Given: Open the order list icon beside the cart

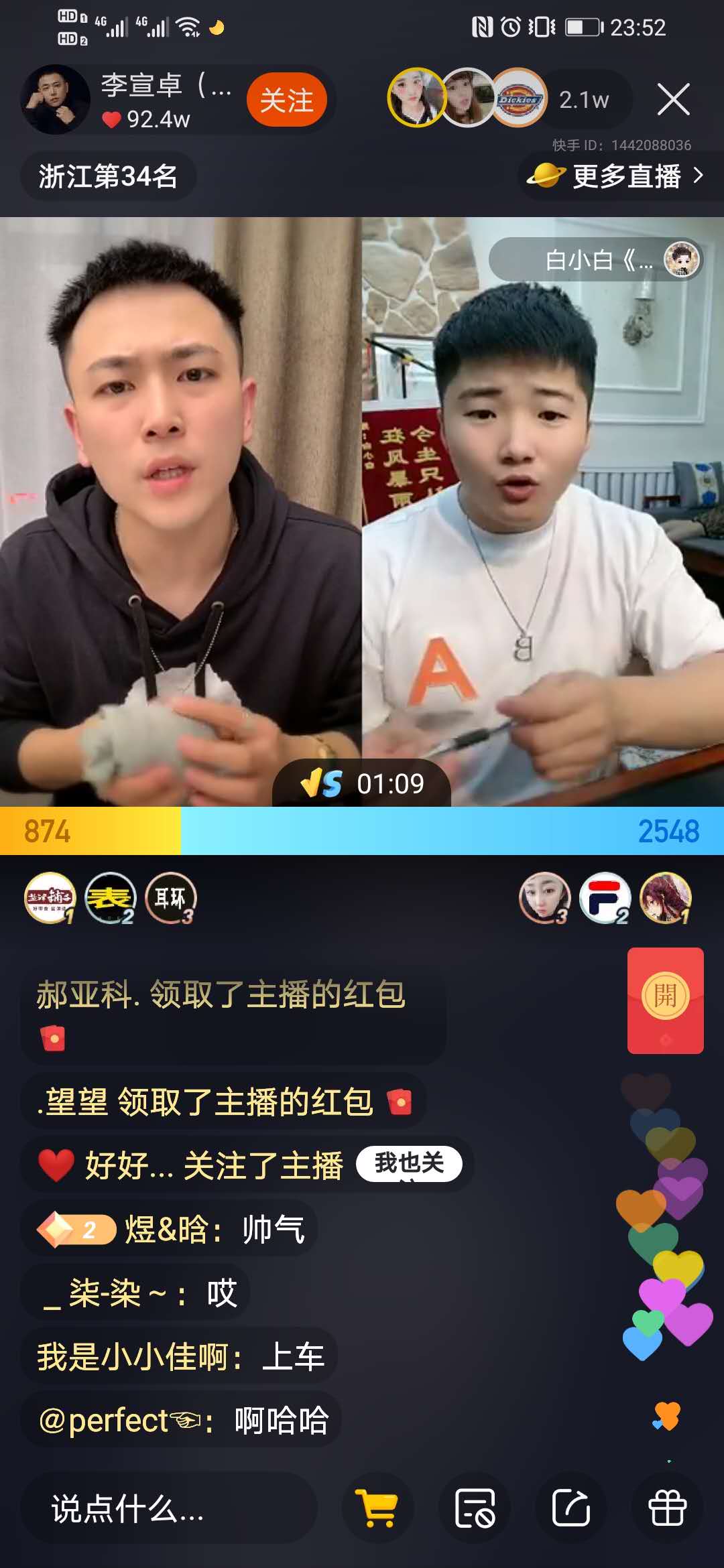Looking at the screenshot, I should (x=475, y=1509).
